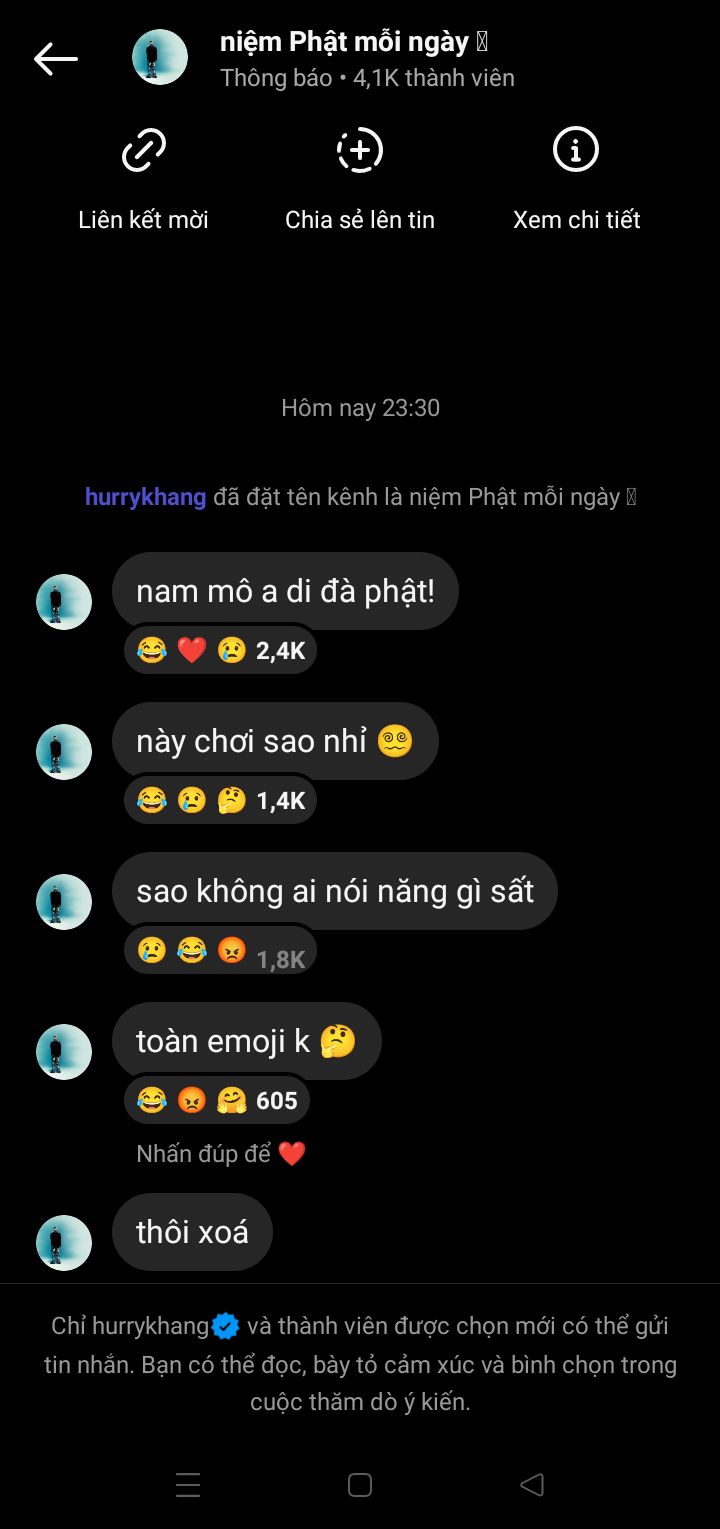720x1529 pixels.
Task: Open Xem chi tiết channel details
Action: coord(576,177)
